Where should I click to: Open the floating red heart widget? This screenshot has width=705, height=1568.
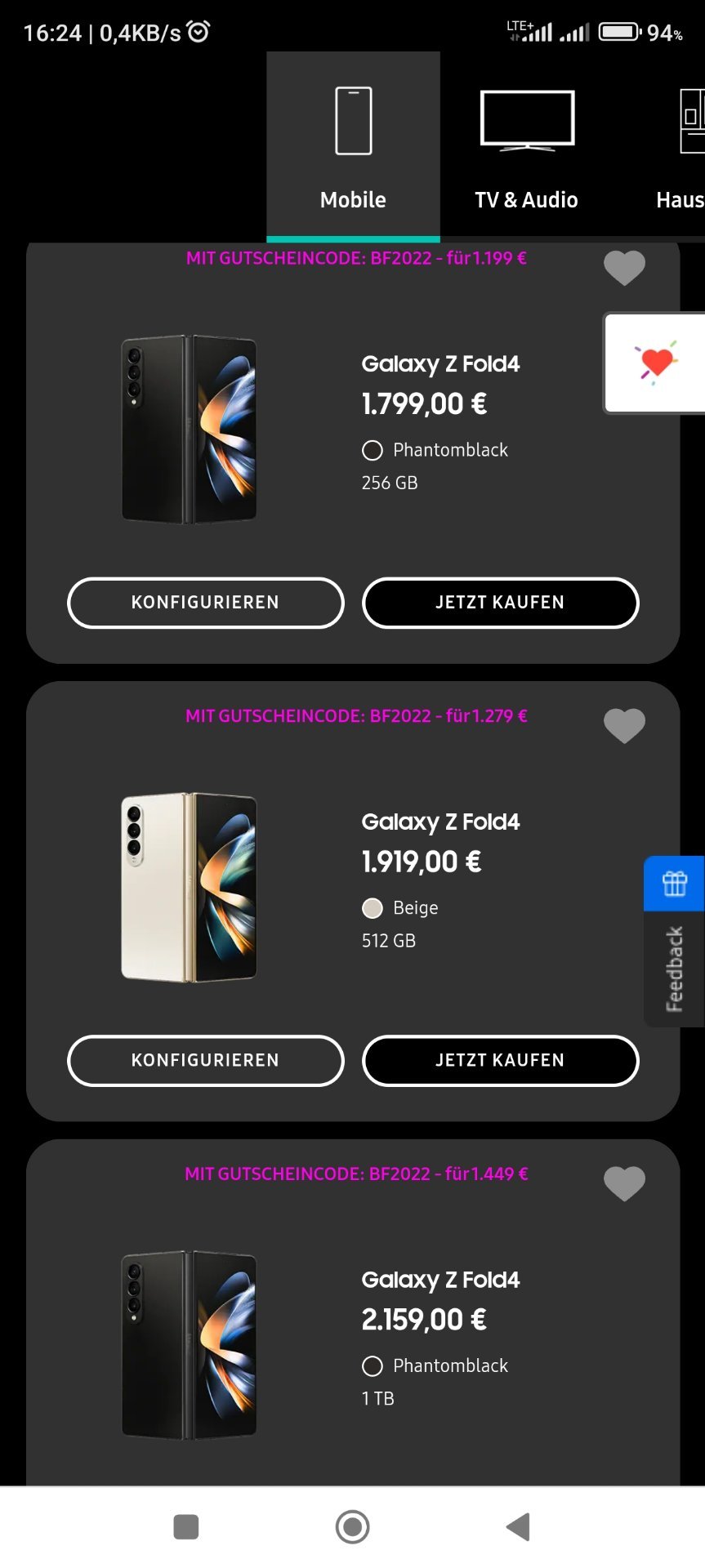[x=656, y=363]
